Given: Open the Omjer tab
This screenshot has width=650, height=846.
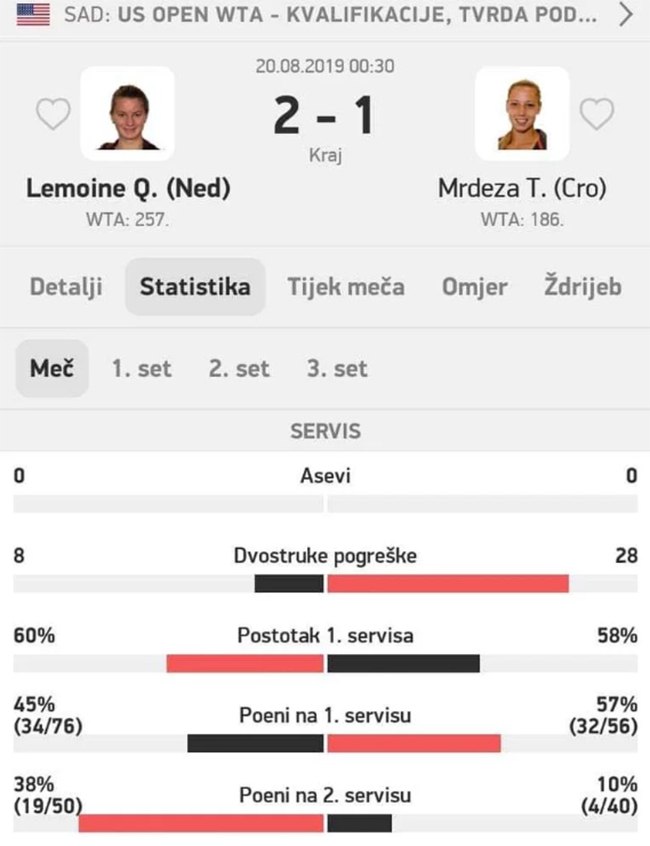Looking at the screenshot, I should coord(474,287).
